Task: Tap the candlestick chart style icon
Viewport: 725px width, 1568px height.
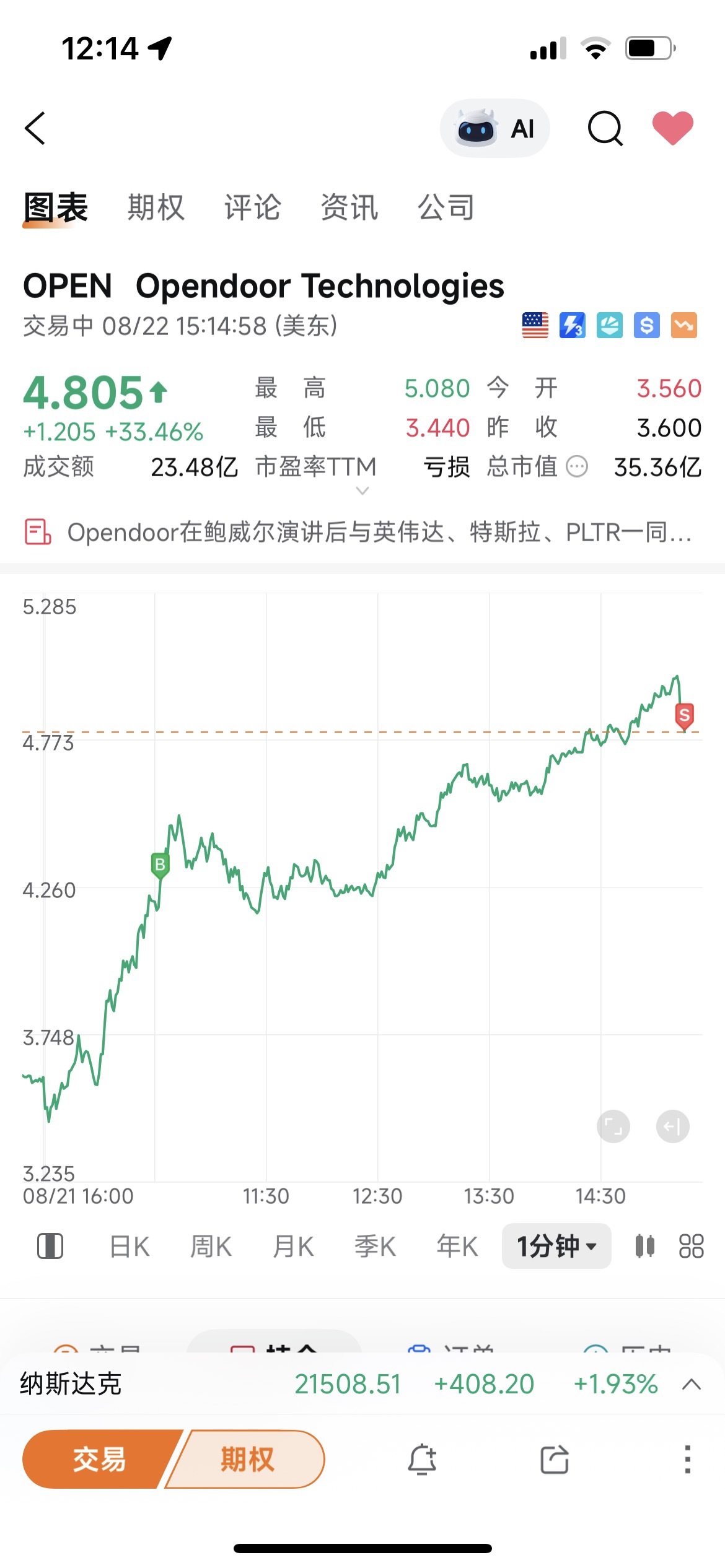Action: pos(646,1245)
